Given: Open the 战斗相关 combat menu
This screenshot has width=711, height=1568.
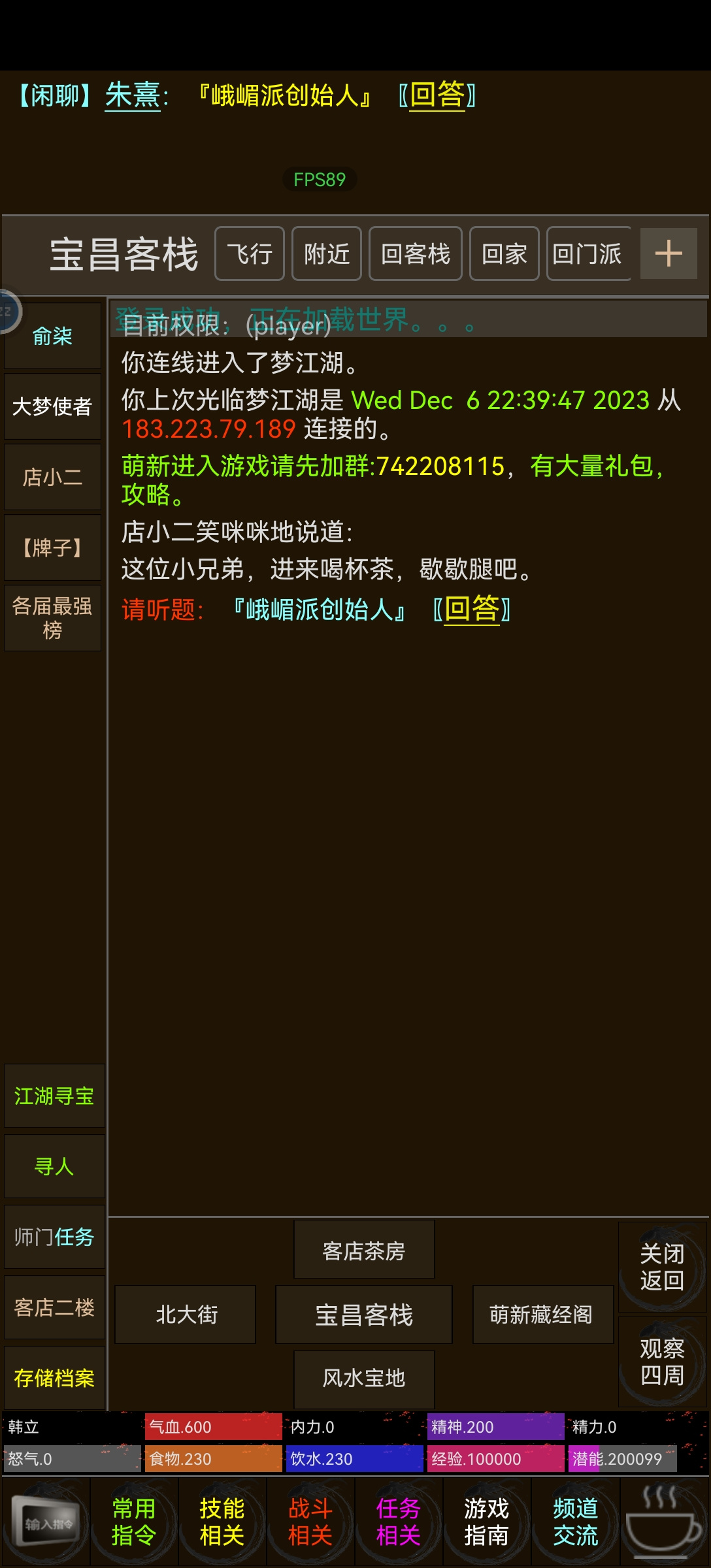Looking at the screenshot, I should pos(310,1522).
